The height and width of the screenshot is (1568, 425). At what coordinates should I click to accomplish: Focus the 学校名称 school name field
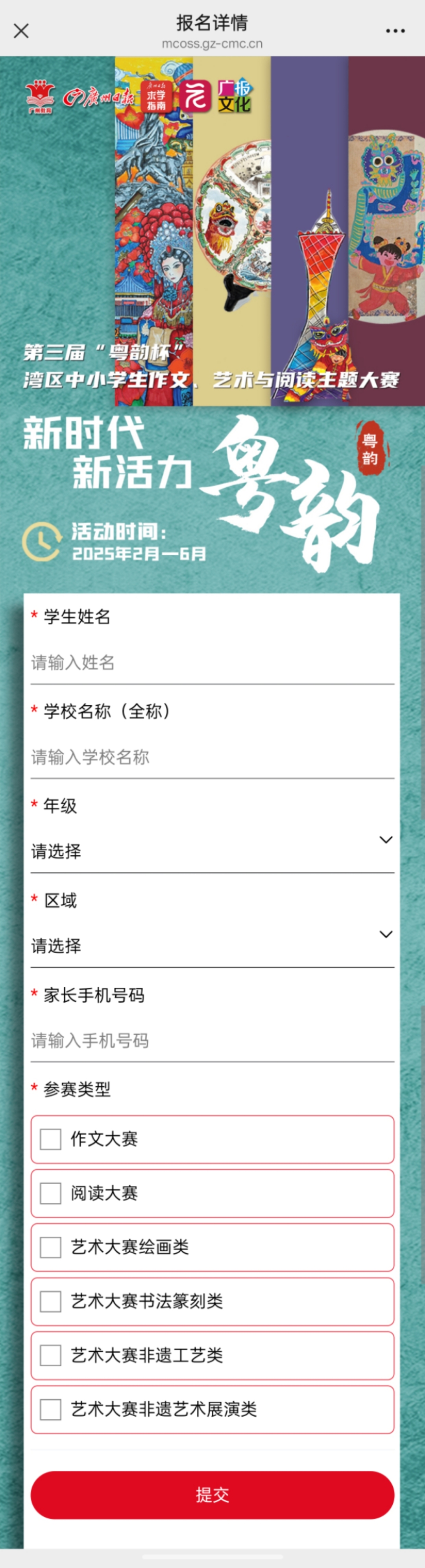pyautogui.click(x=212, y=757)
